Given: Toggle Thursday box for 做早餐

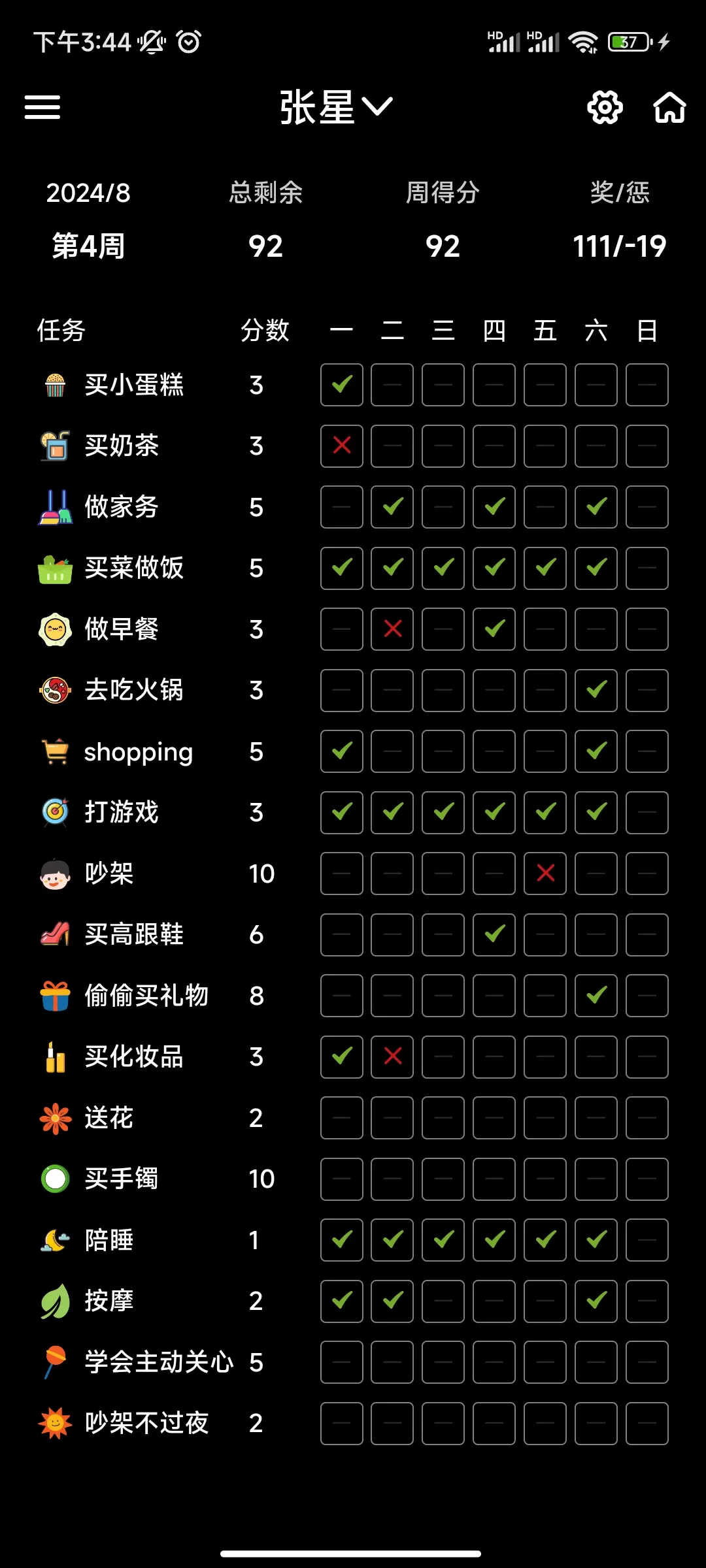Looking at the screenshot, I should coord(494,629).
